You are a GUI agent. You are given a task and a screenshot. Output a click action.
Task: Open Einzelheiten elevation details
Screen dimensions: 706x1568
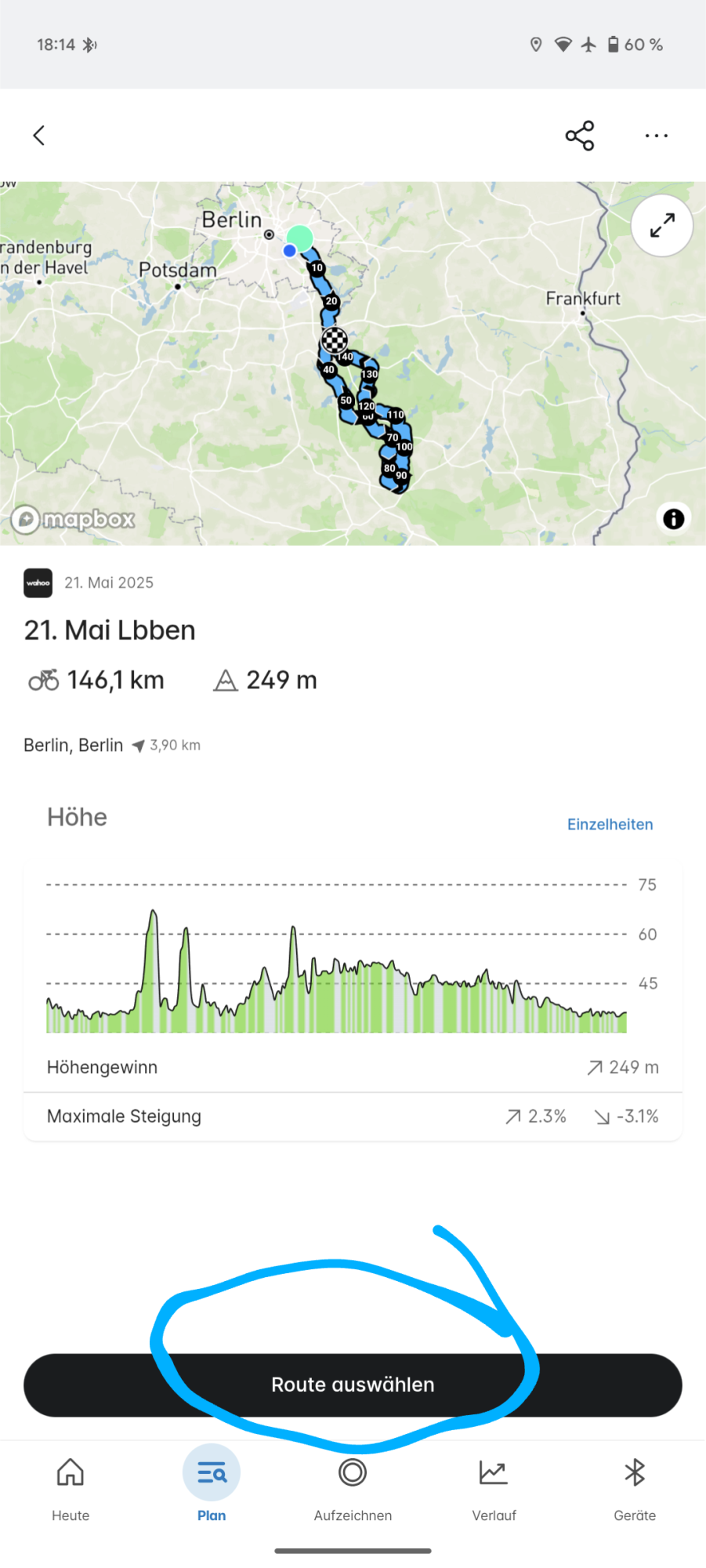[610, 824]
